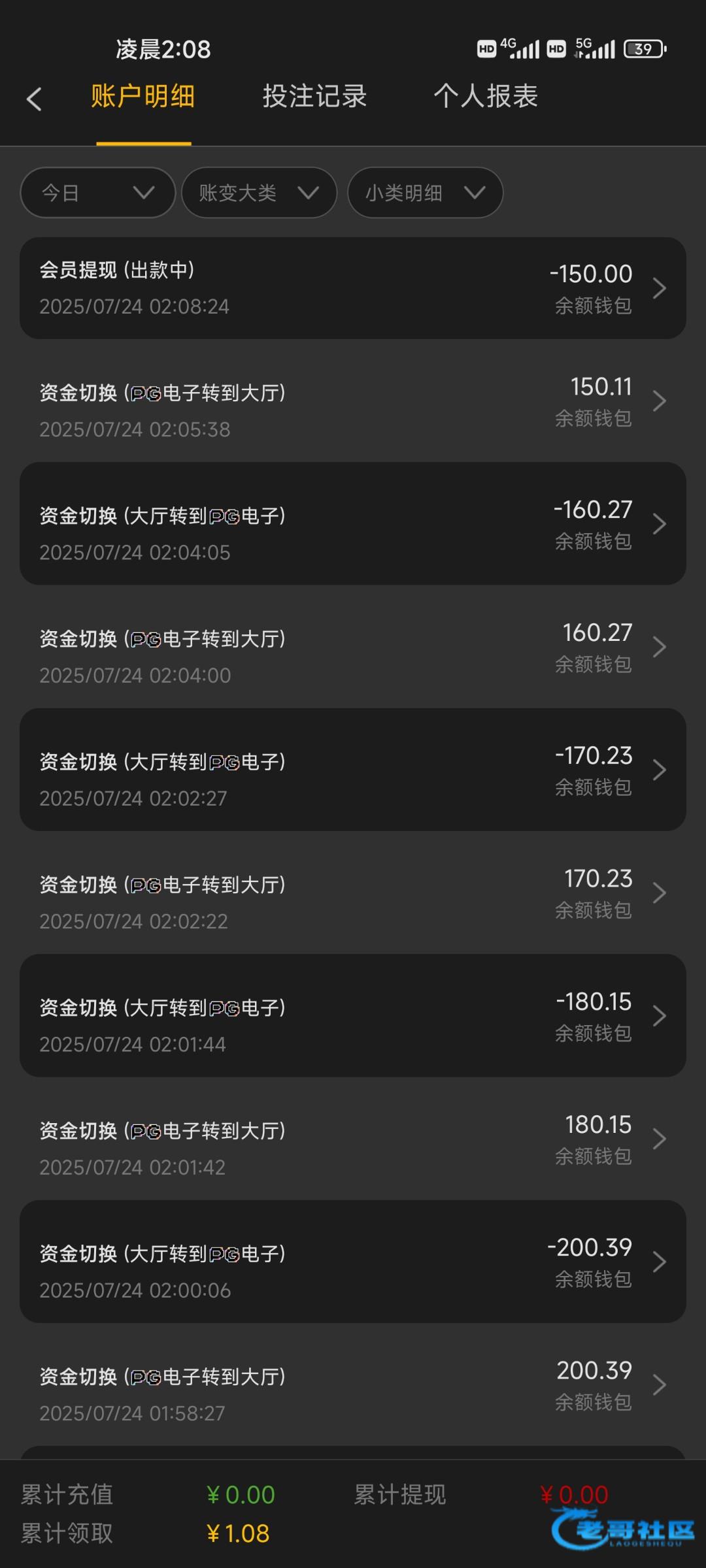Open the 160.27 record at 02:04:00
706x1568 pixels.
353,647
